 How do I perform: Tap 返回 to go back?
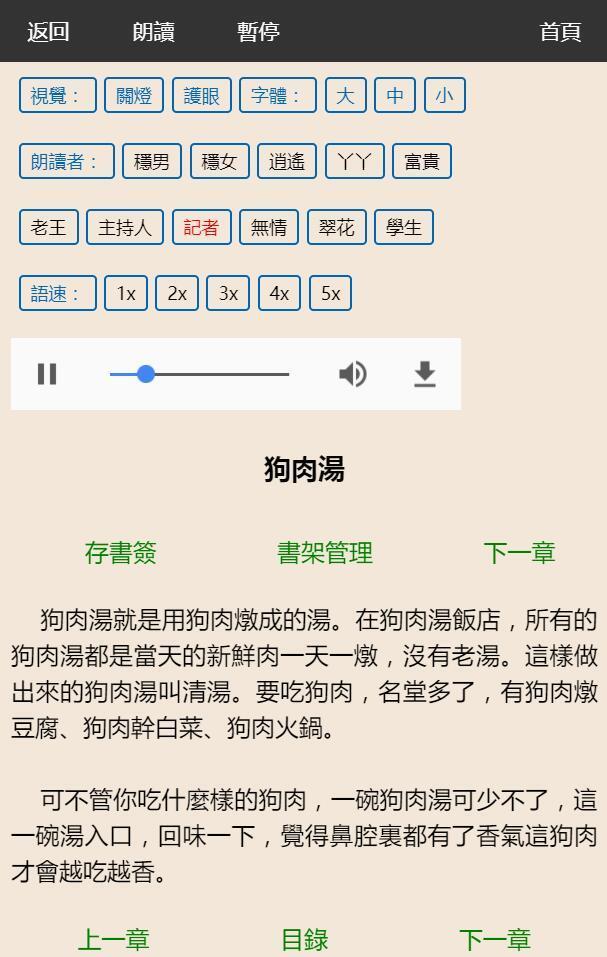(48, 32)
